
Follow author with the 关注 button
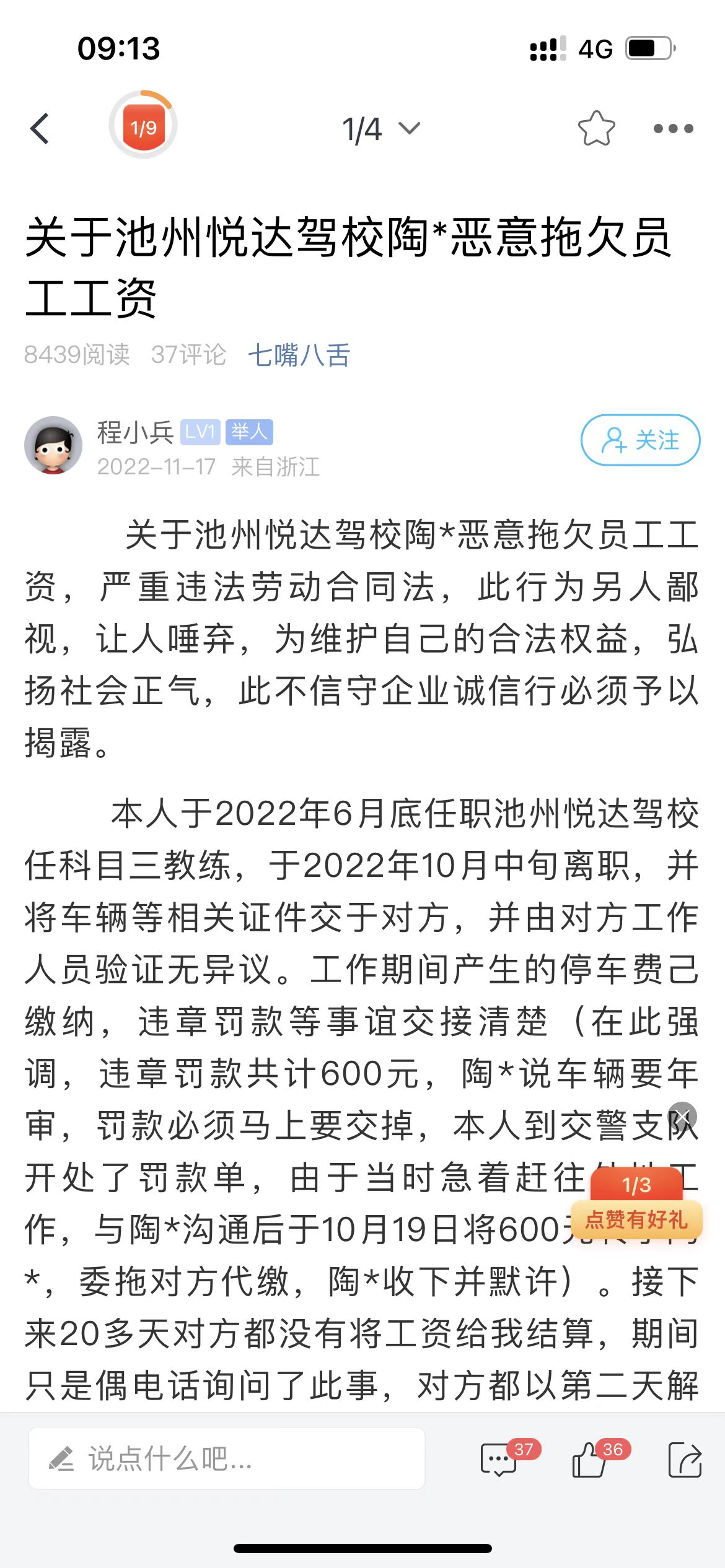pyautogui.click(x=640, y=440)
